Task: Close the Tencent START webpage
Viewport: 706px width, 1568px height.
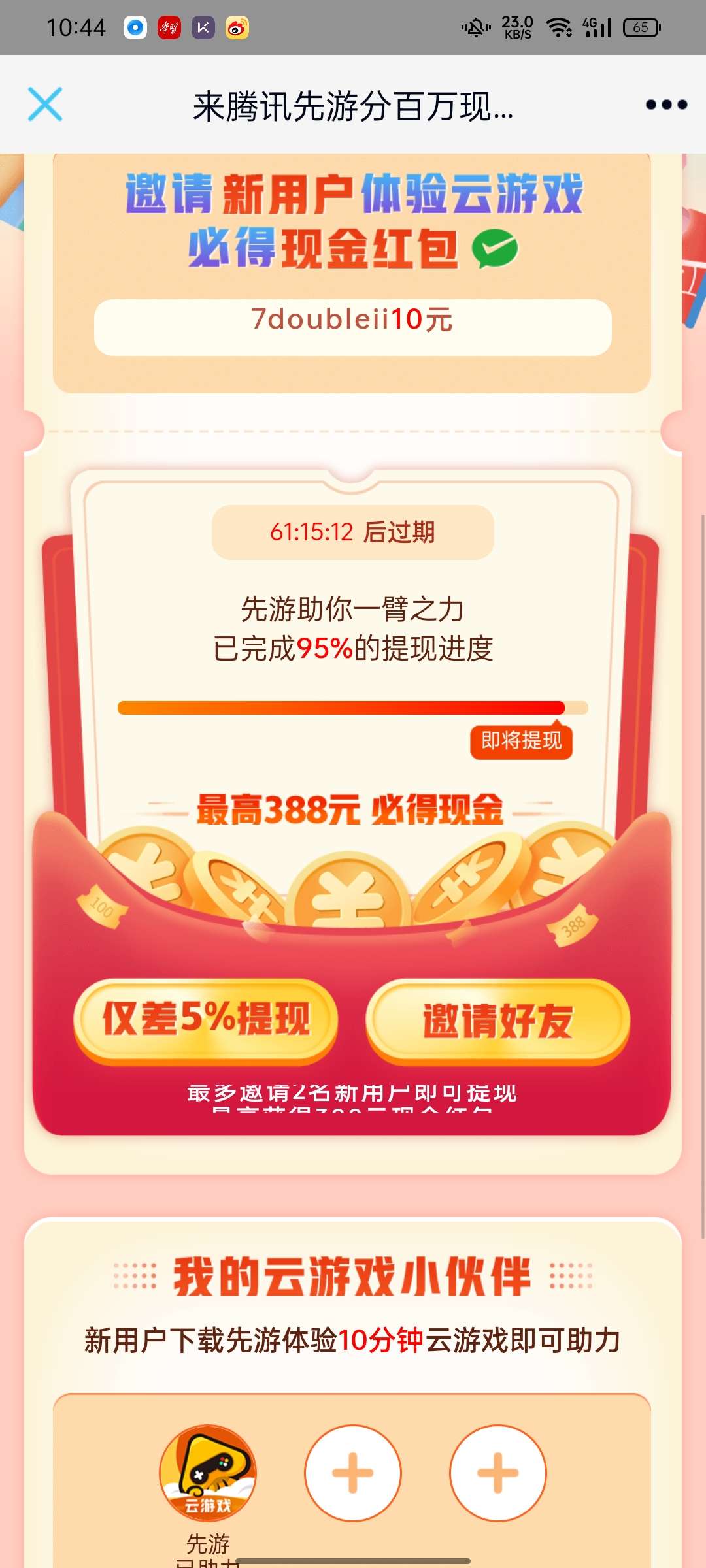Action: (x=45, y=105)
